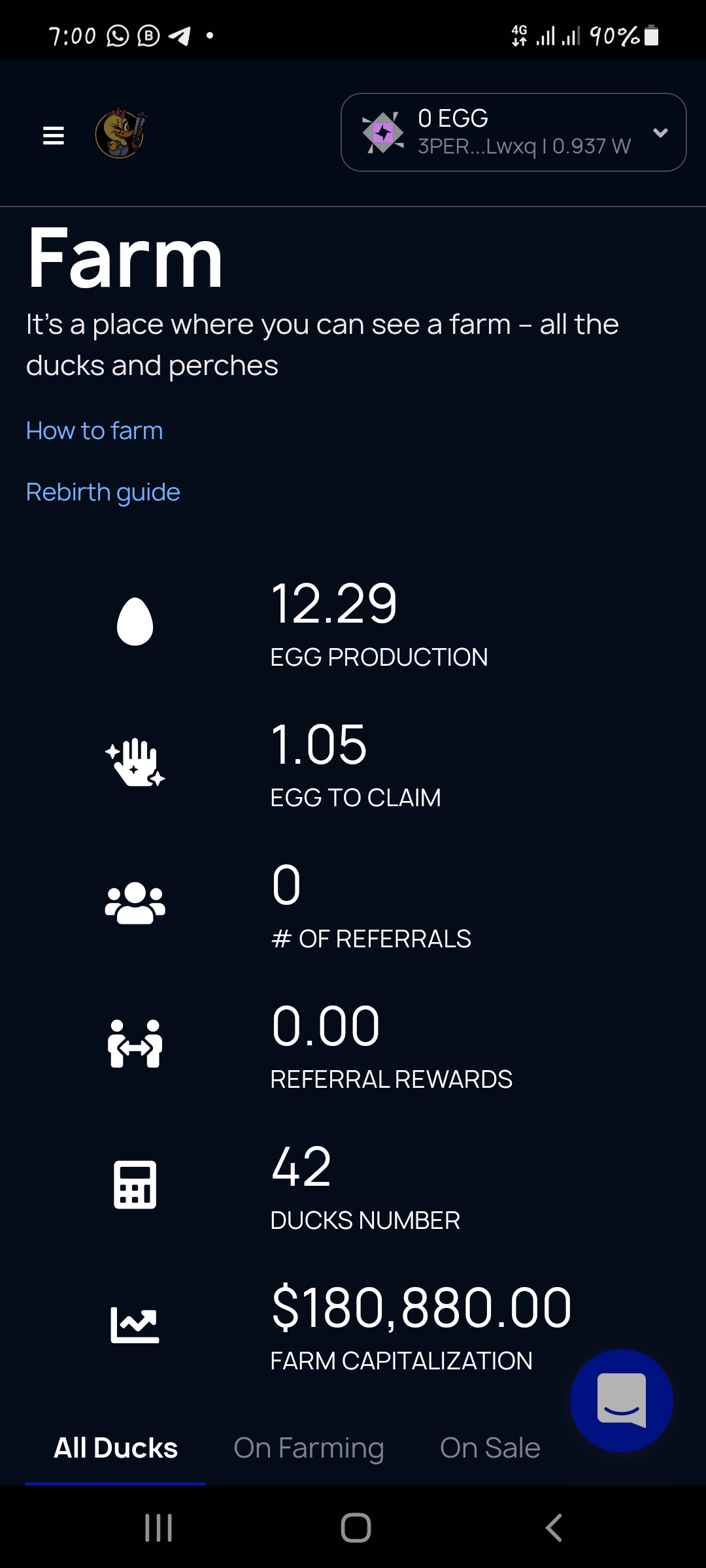Open the Rebirth guide link
This screenshot has height=1568, width=706.
coord(103,493)
